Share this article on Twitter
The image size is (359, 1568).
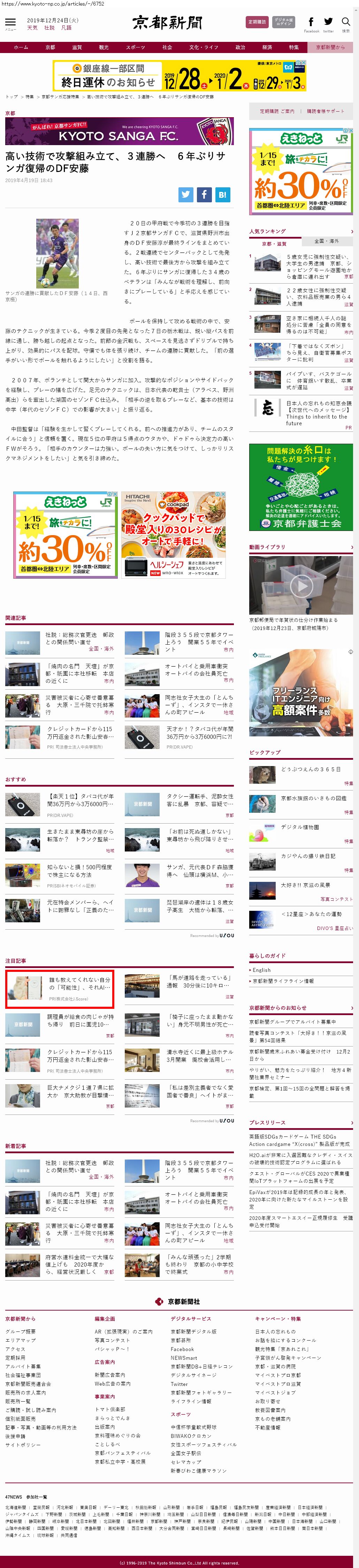point(185,195)
